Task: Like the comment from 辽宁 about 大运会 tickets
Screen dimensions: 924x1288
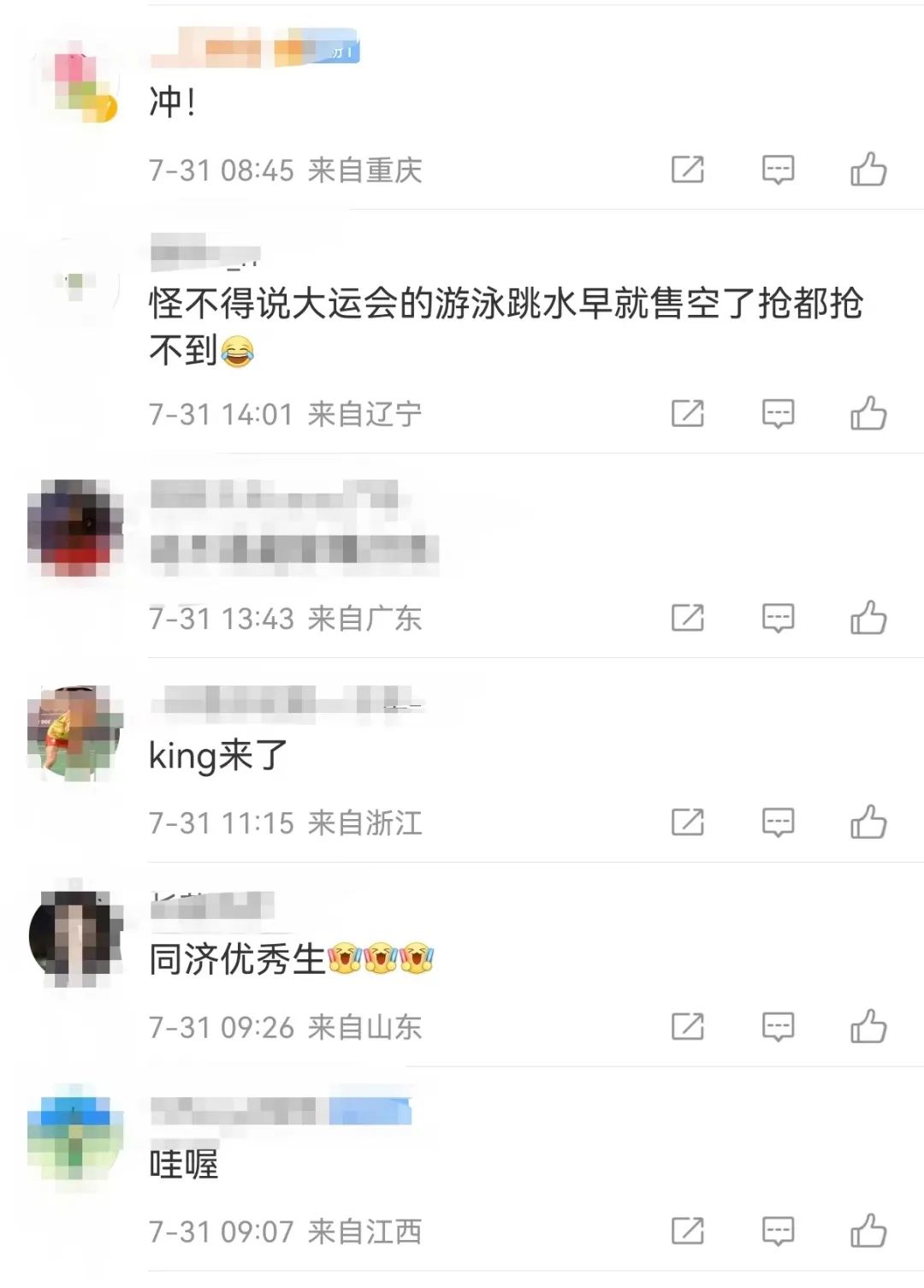Action: point(869,413)
